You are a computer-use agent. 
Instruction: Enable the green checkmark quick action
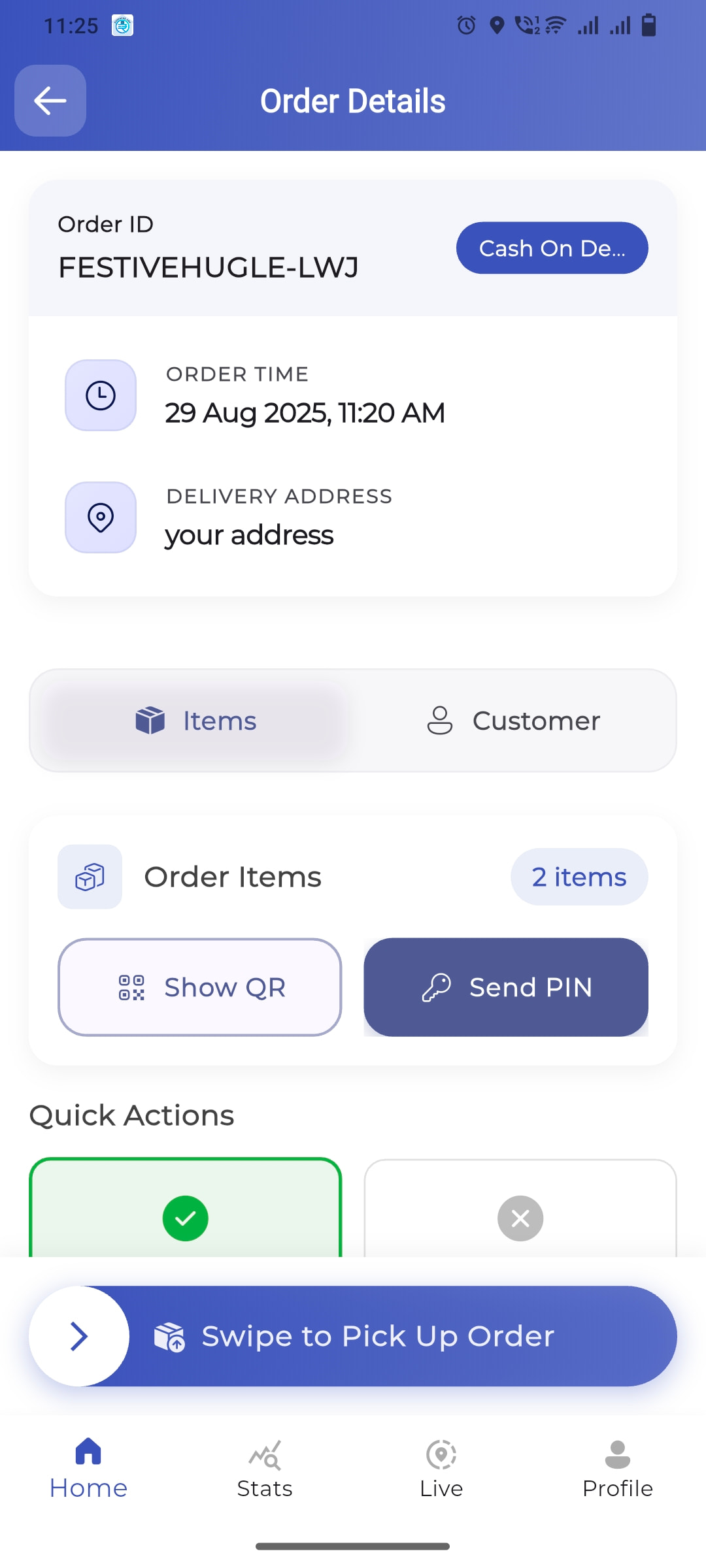(x=186, y=1218)
